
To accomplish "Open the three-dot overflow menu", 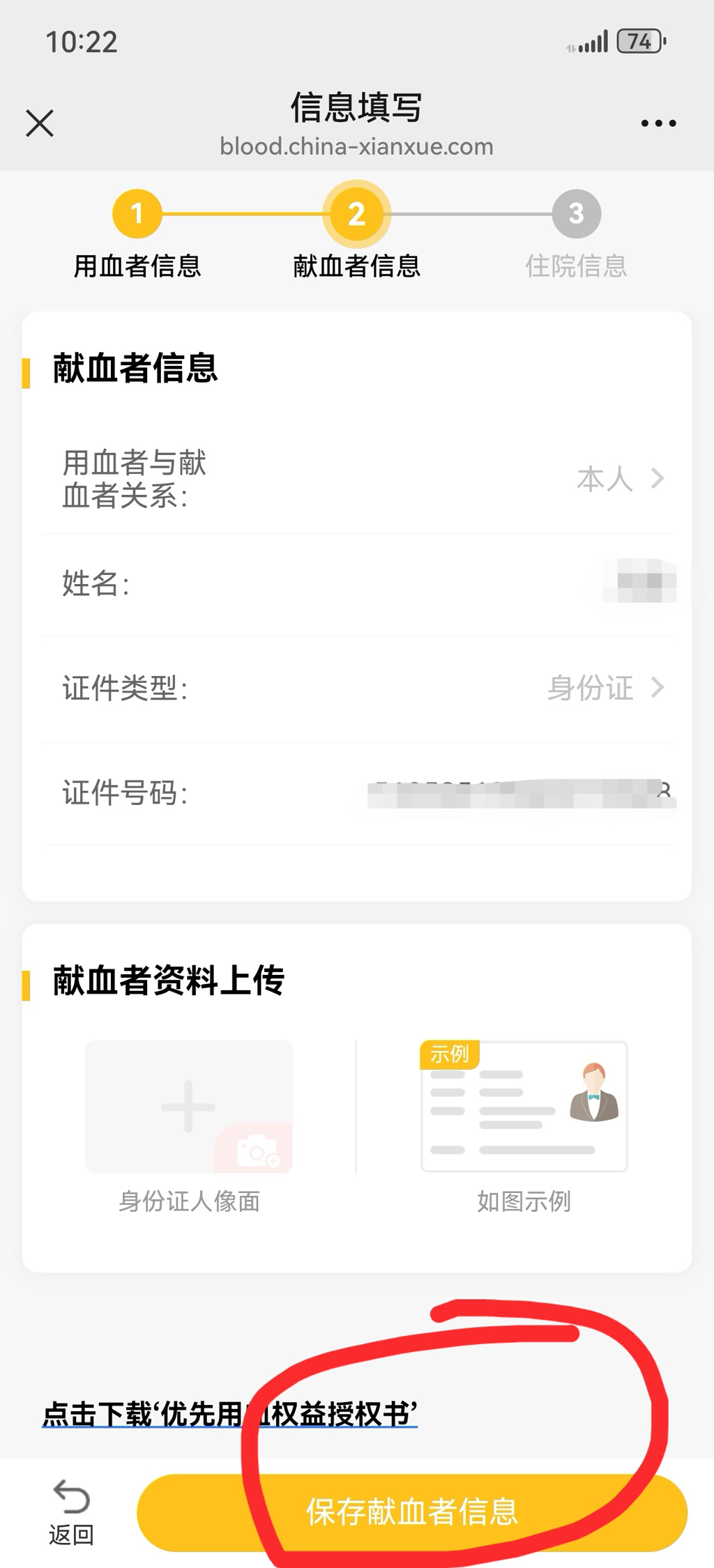I will click(658, 123).
